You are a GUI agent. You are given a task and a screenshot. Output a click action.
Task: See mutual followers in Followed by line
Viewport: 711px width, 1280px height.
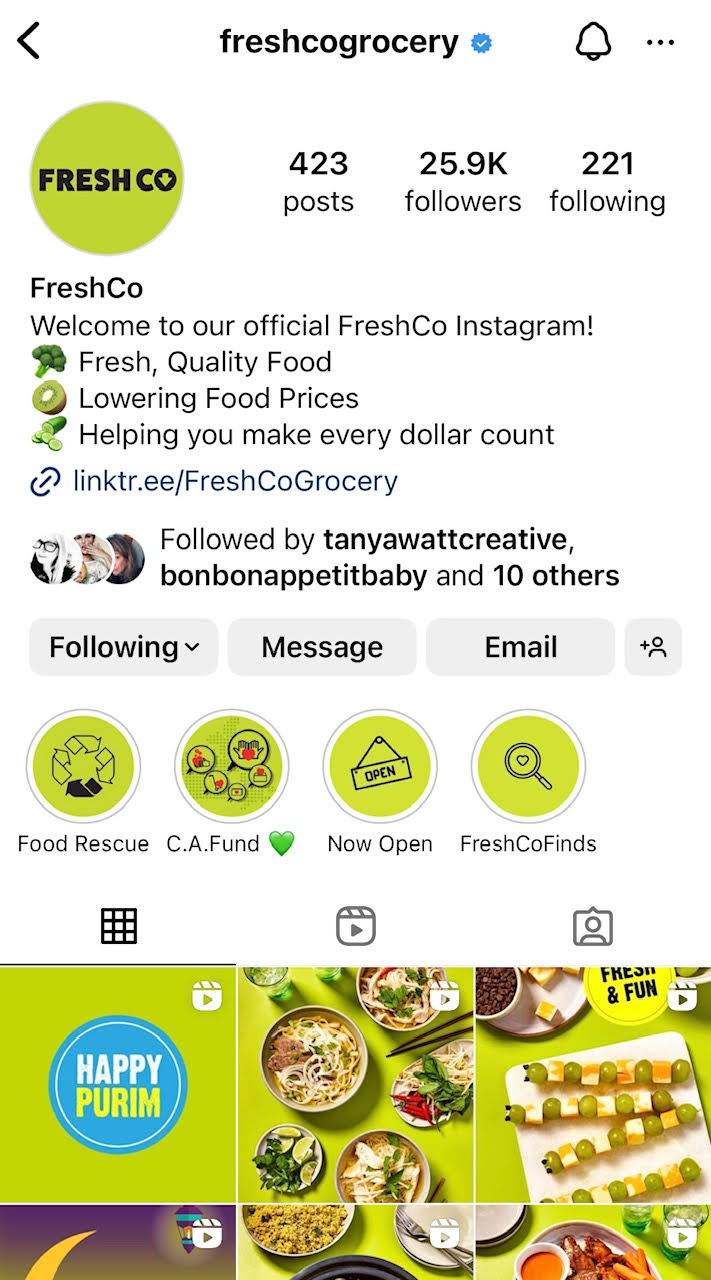389,558
